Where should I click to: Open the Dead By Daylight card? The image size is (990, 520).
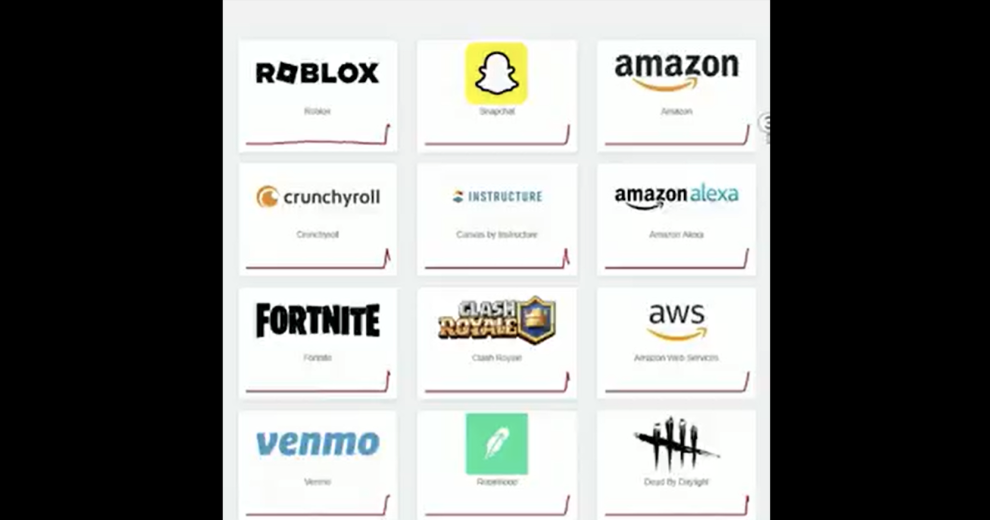pos(676,462)
